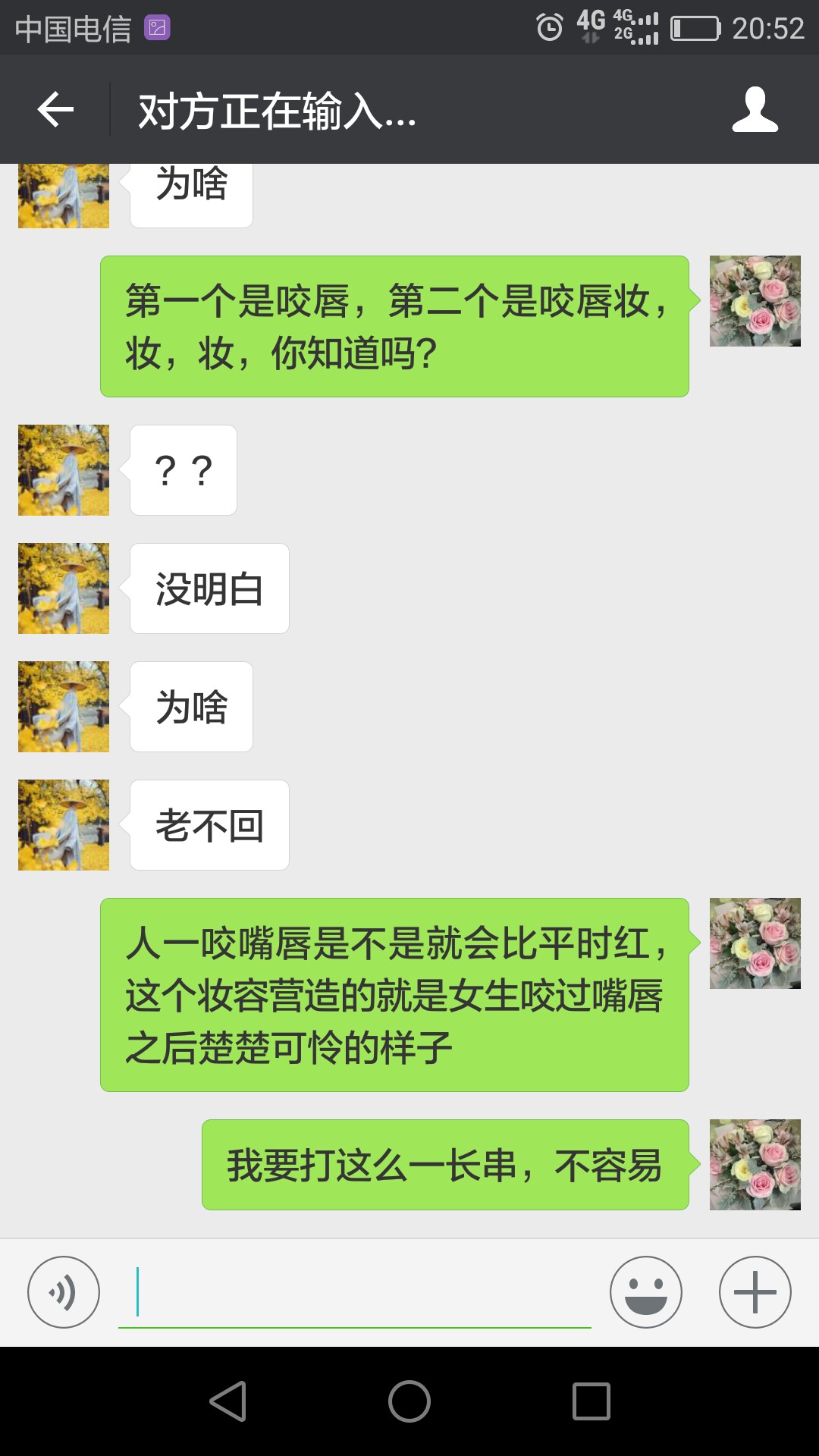Open flower avatar beside '我要打这么一长串' message
This screenshot has height=1456, width=819.
pos(755,1165)
